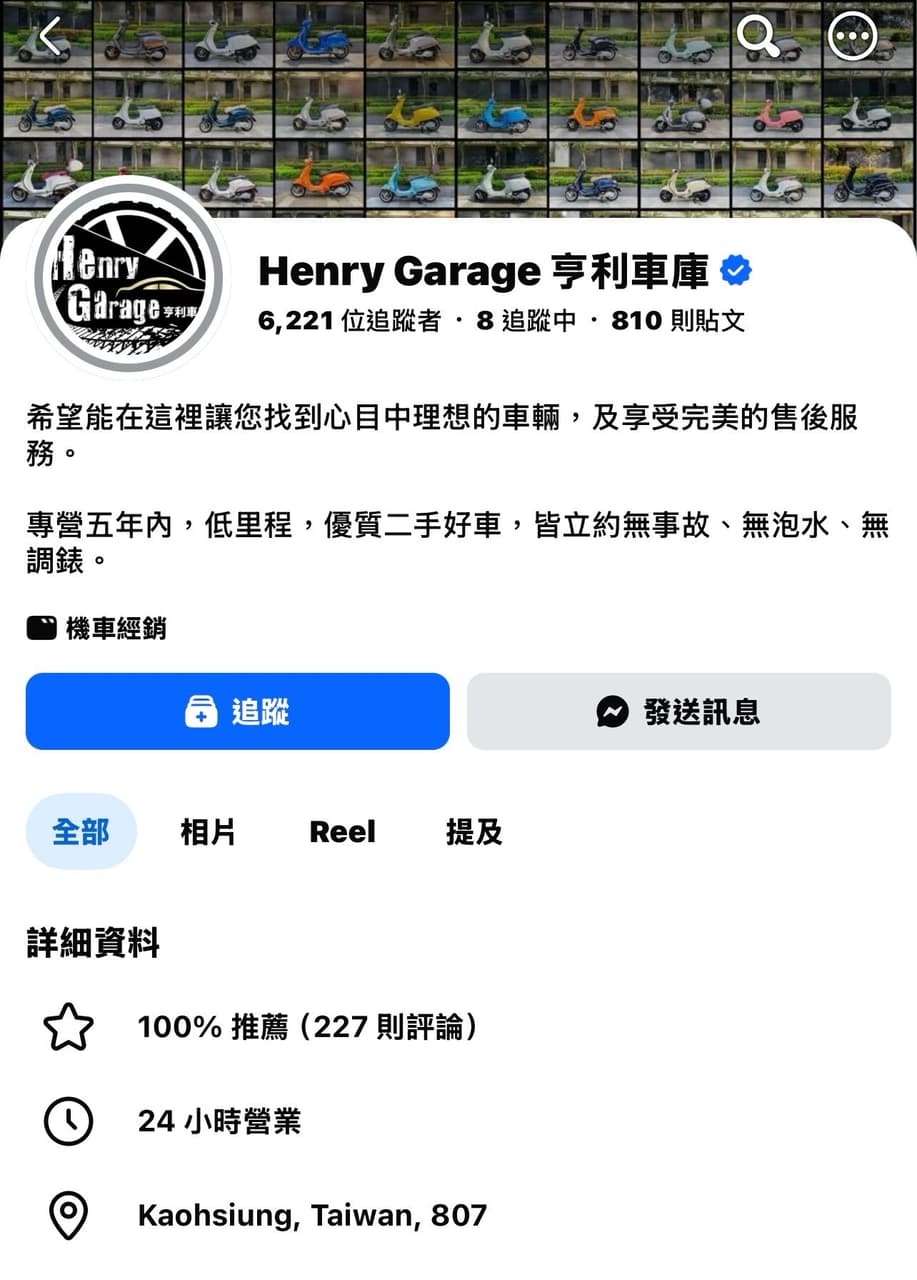Switch to the 提及 tab

[474, 831]
